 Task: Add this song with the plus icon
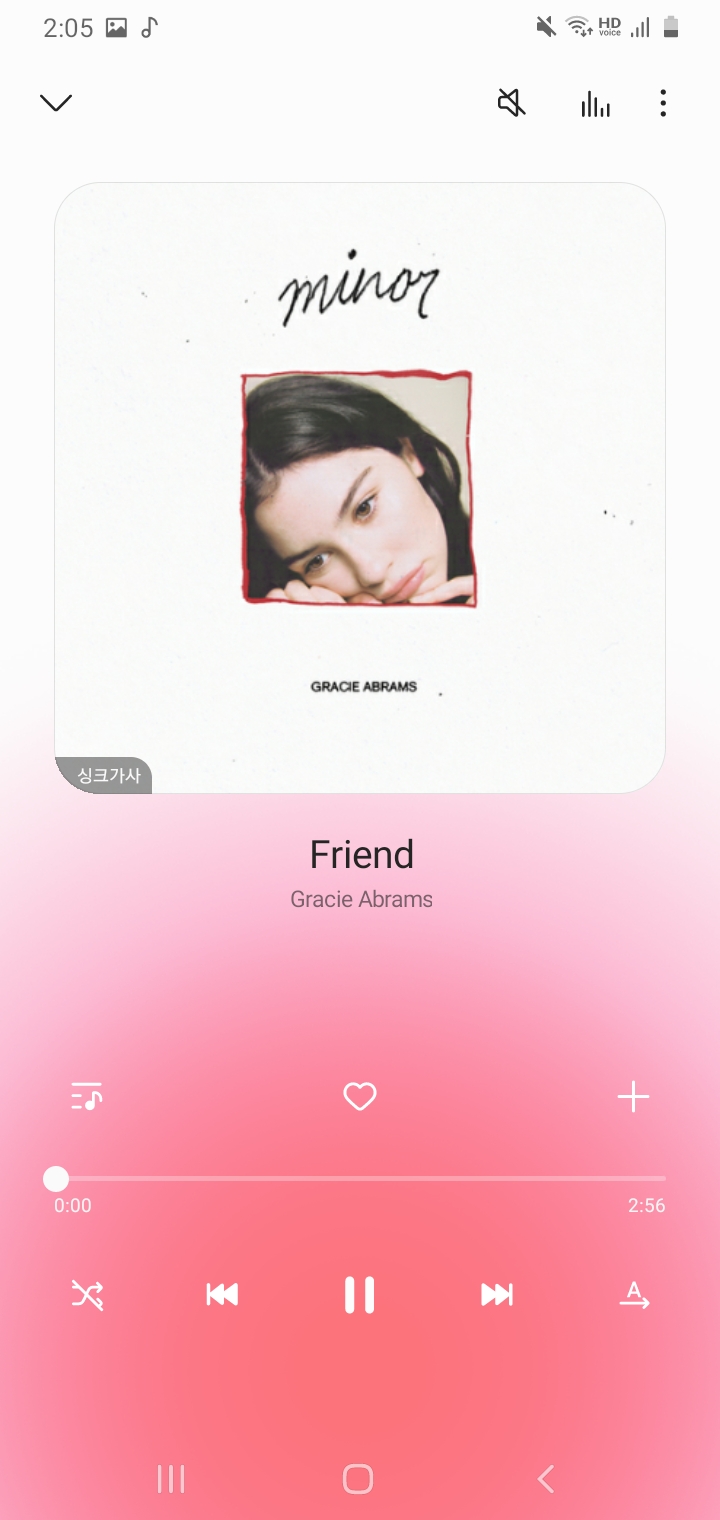633,1097
